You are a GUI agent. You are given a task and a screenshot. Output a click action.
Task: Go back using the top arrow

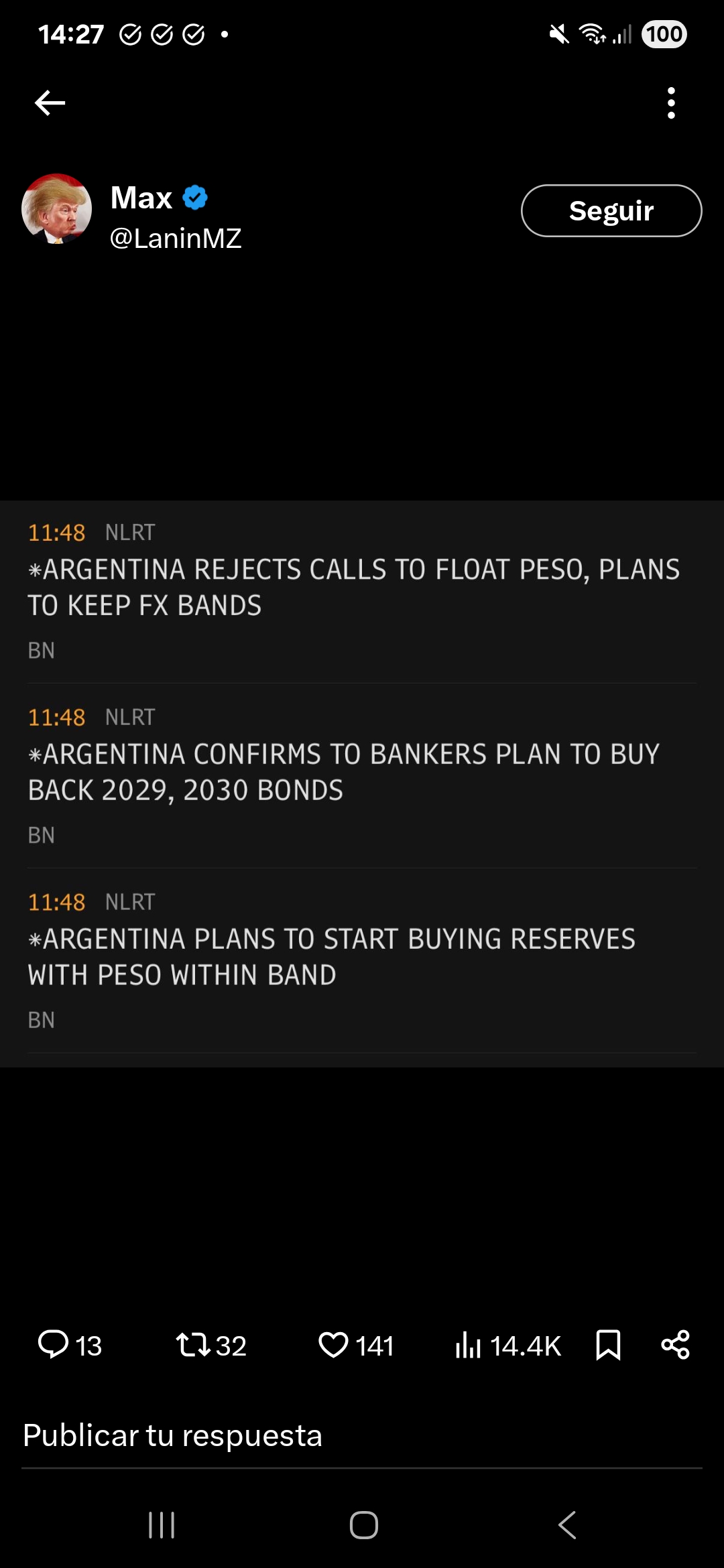pyautogui.click(x=50, y=103)
